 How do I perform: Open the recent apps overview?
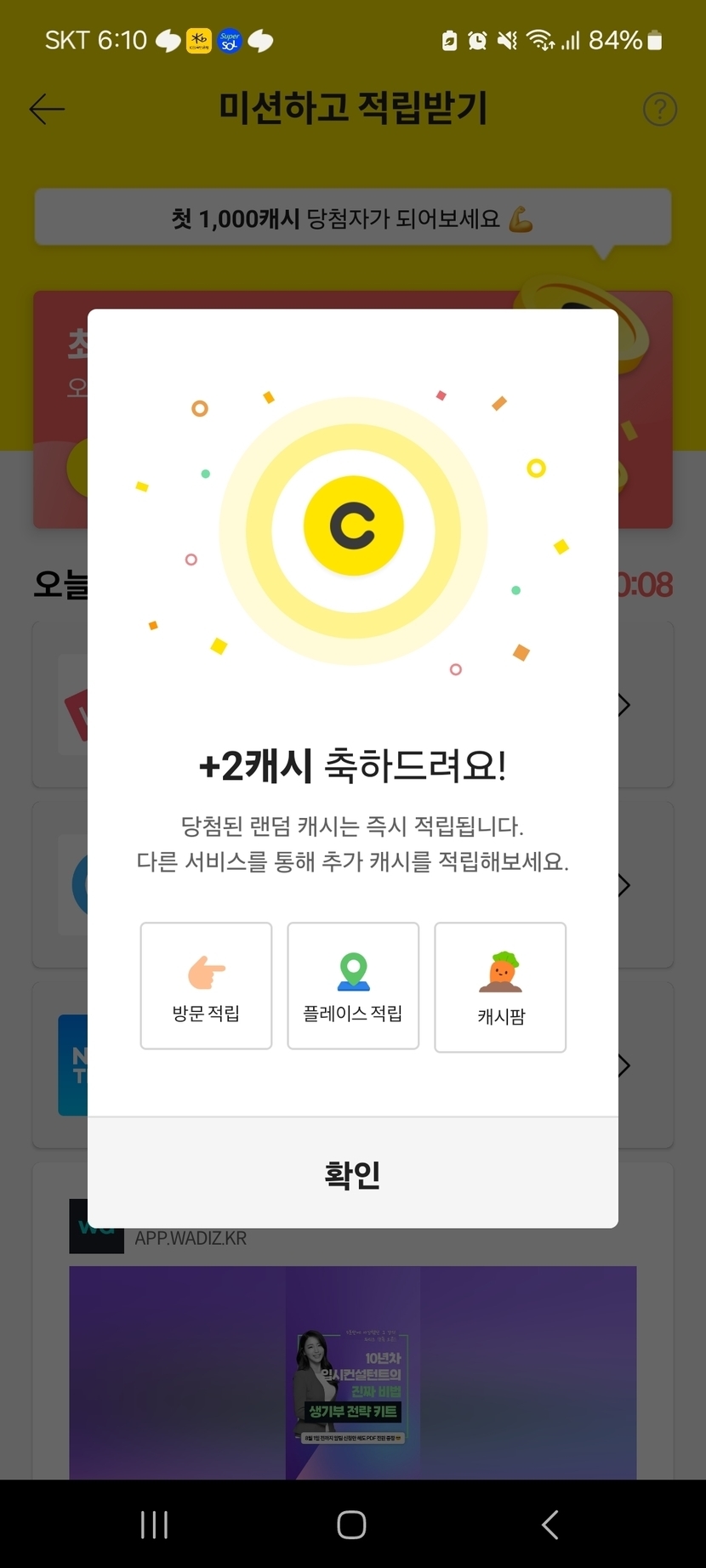click(x=154, y=1525)
